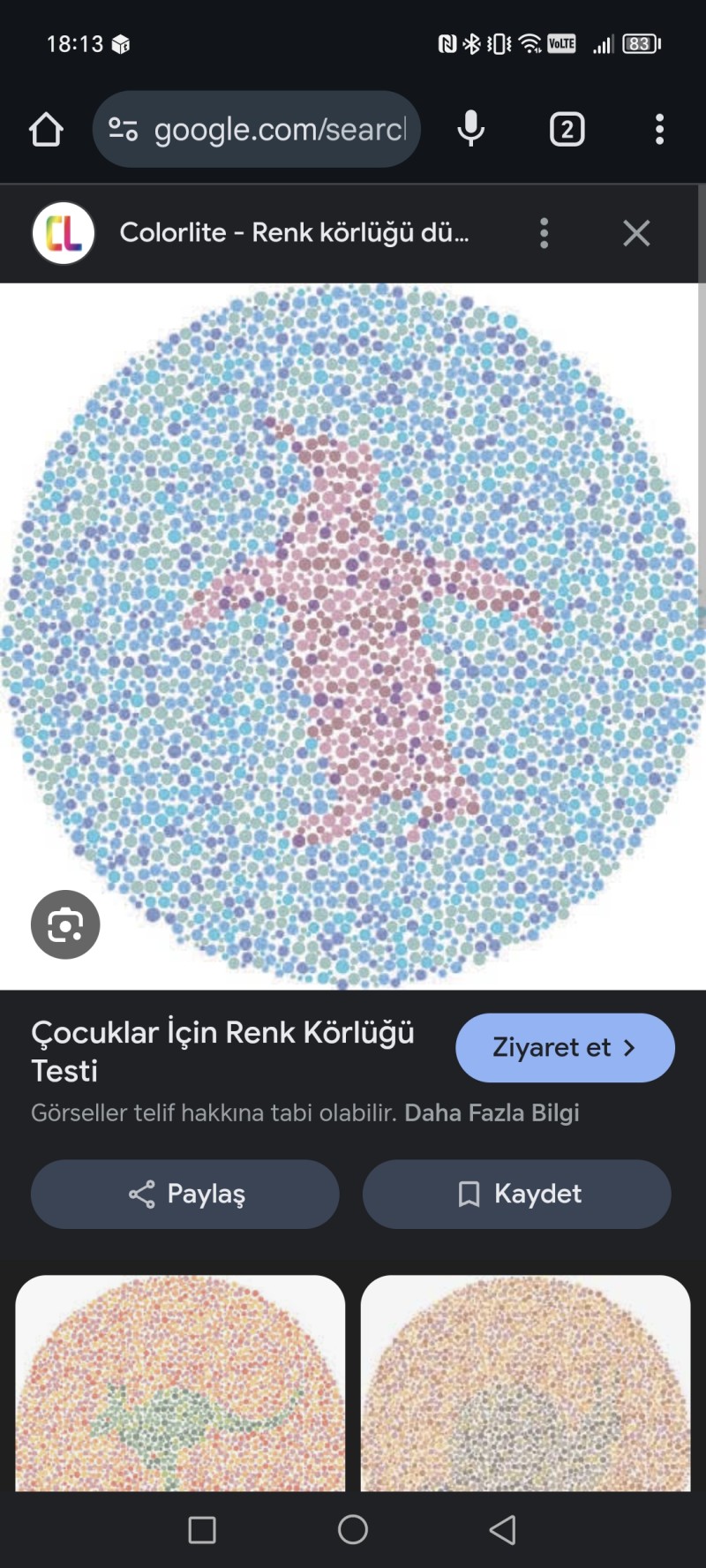The height and width of the screenshot is (1568, 706).
Task: Open the tab switcher showing 2 tabs
Action: [x=567, y=130]
